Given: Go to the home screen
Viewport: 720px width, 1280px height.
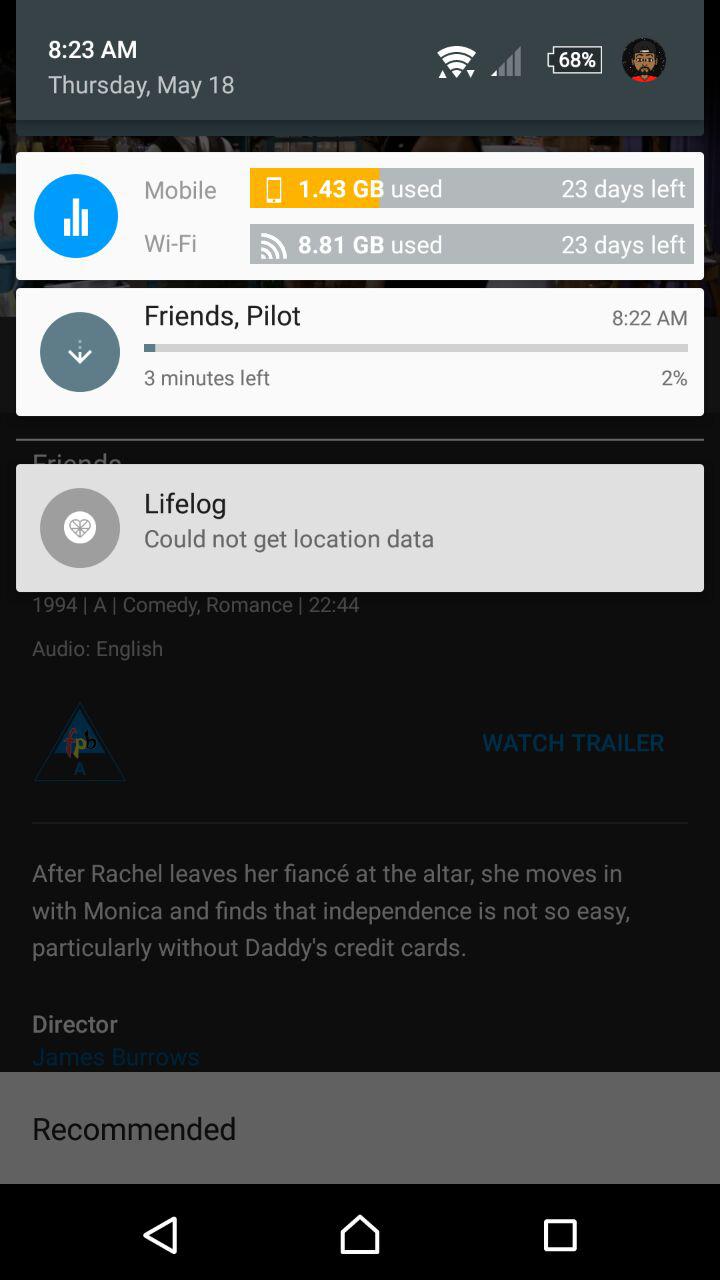Looking at the screenshot, I should click(x=360, y=1235).
